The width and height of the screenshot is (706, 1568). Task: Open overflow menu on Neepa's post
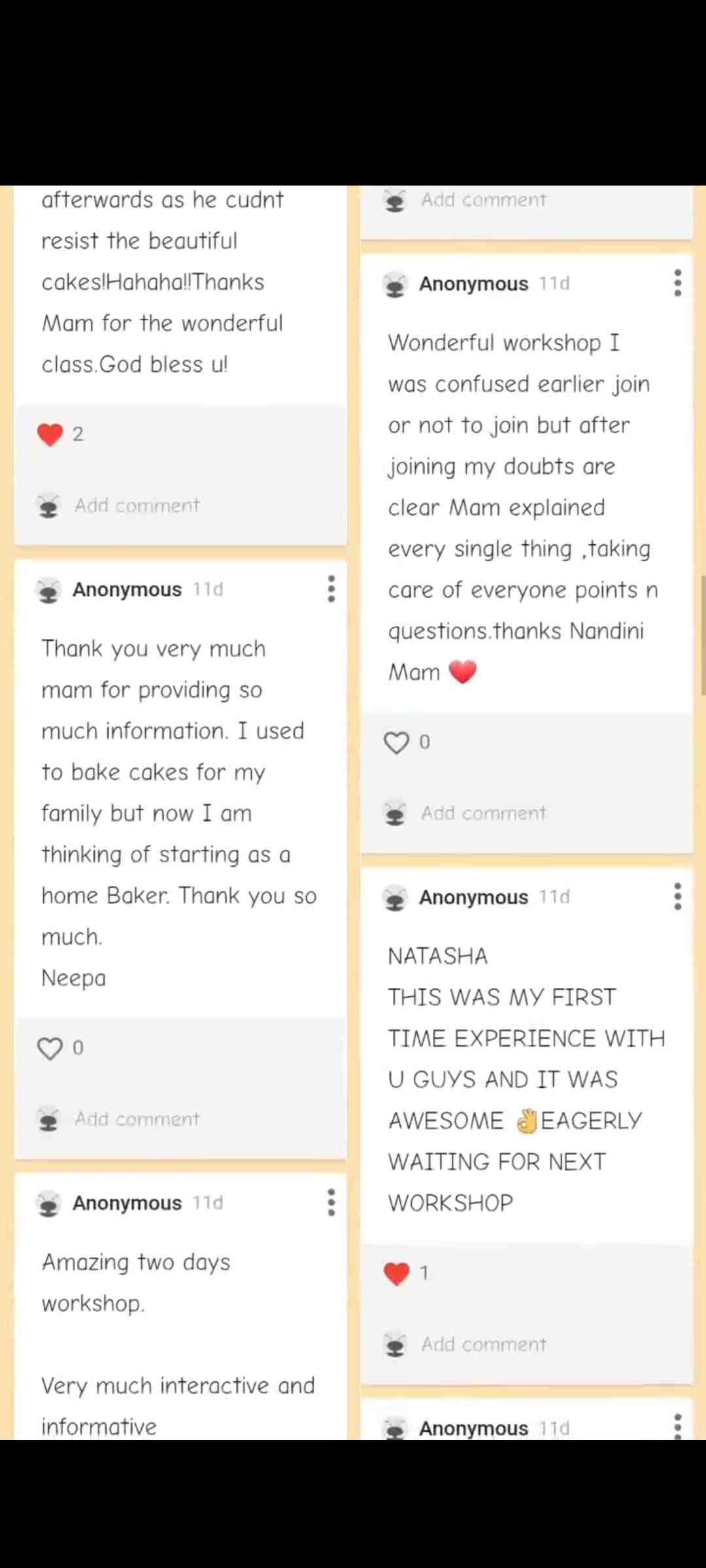click(331, 589)
